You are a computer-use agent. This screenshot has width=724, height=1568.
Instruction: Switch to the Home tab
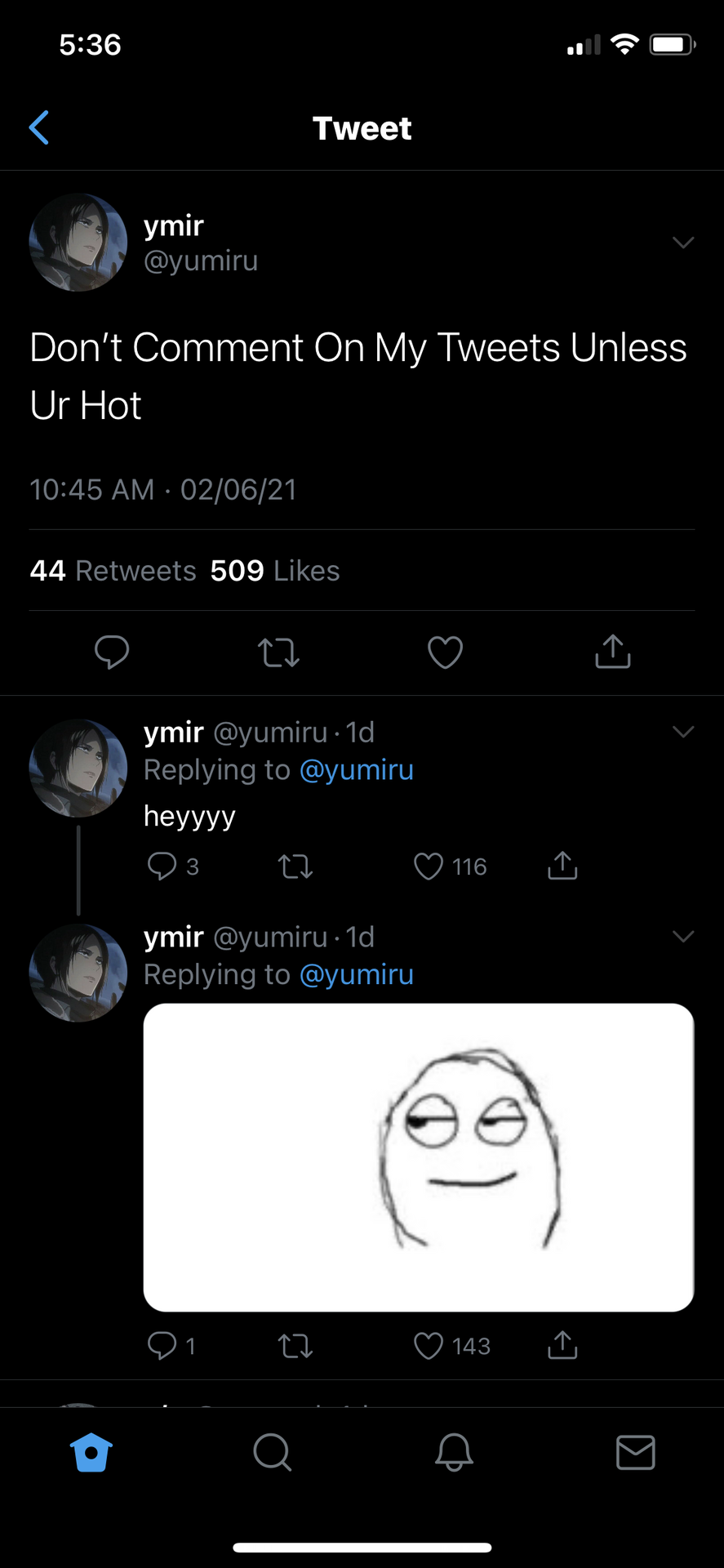[x=91, y=1452]
